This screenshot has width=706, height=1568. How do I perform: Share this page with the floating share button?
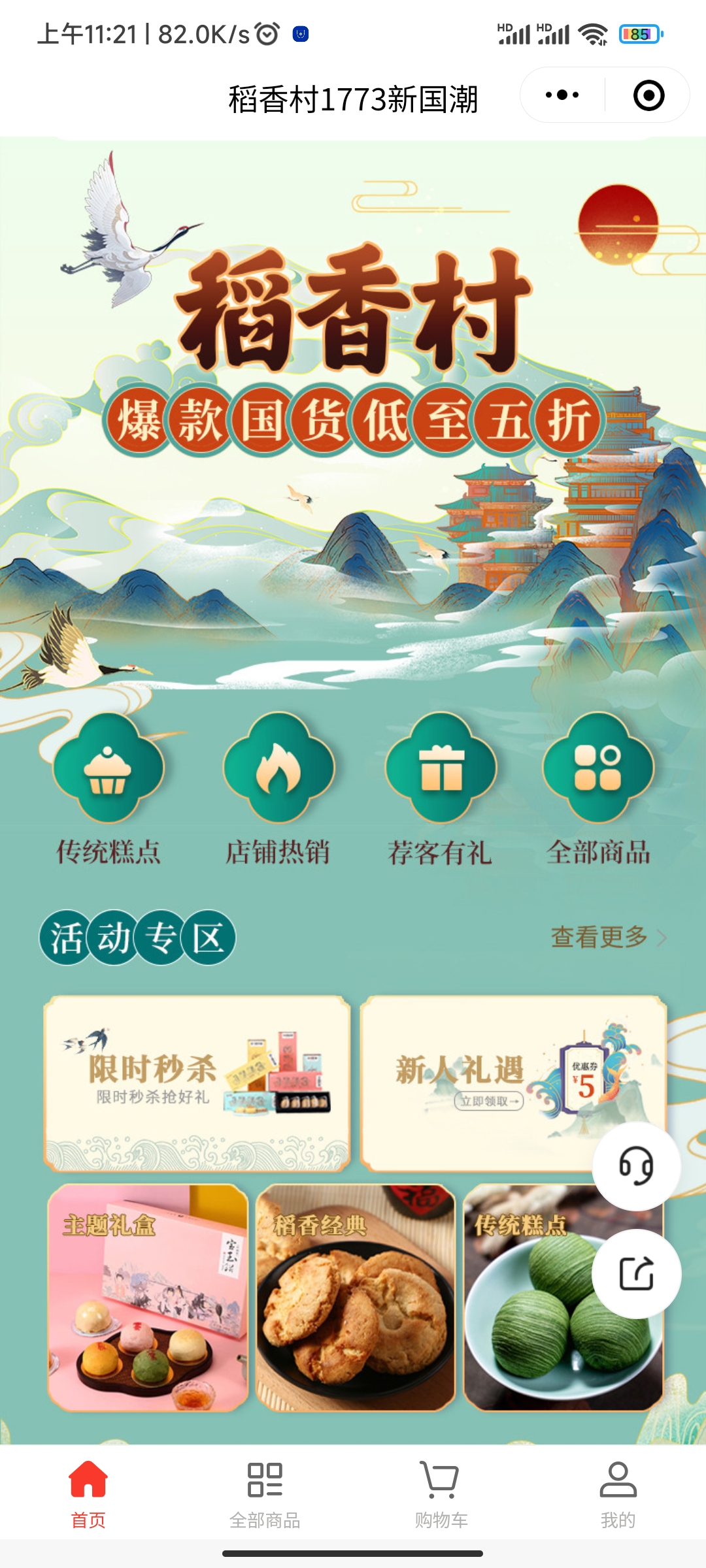[x=636, y=1273]
